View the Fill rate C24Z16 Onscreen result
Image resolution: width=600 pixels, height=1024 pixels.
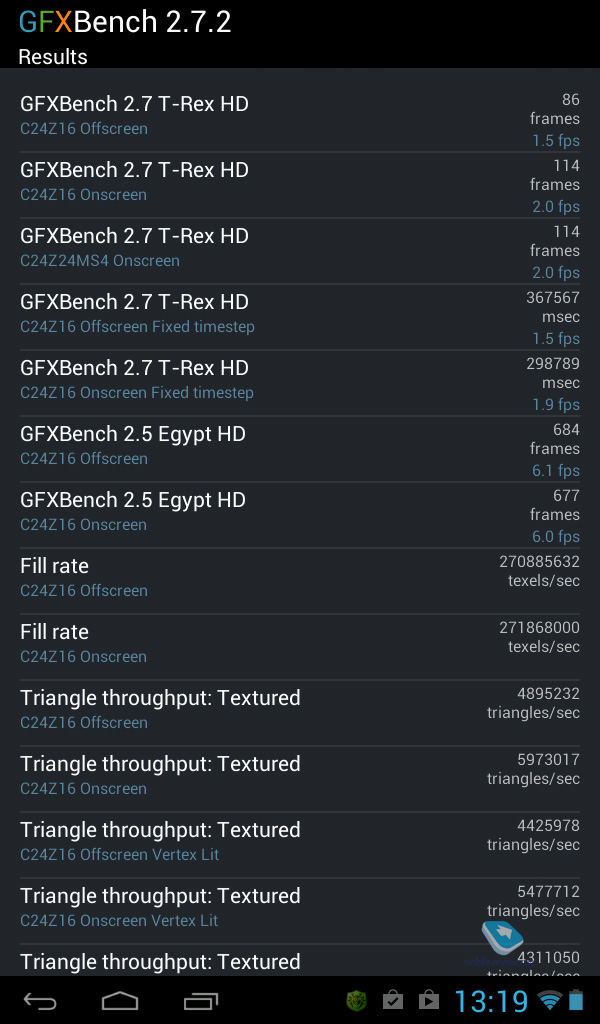click(x=300, y=647)
